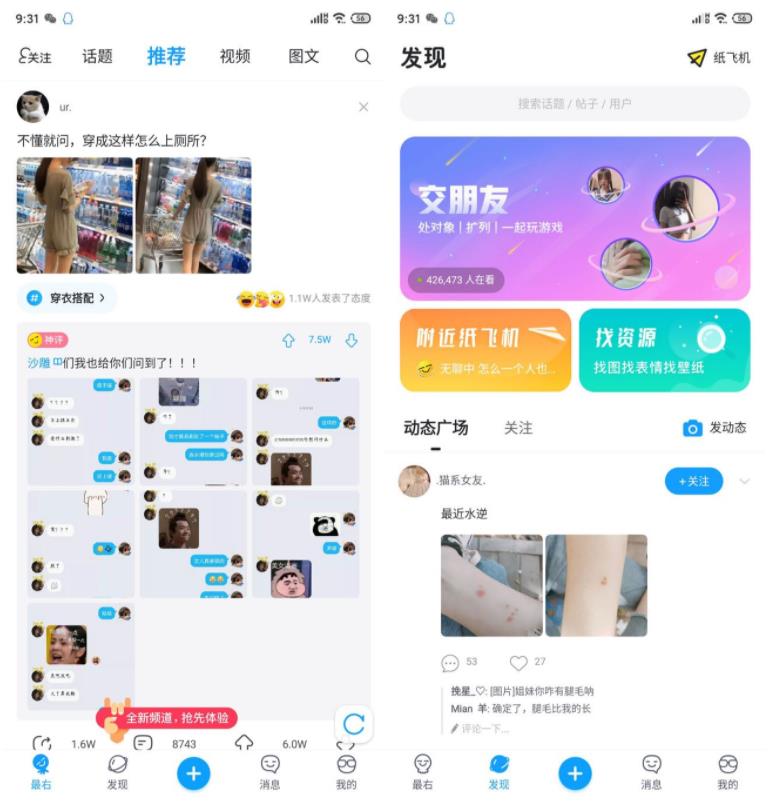Open 纸飞机 in the 发现 header

pyautogui.click(x=718, y=58)
